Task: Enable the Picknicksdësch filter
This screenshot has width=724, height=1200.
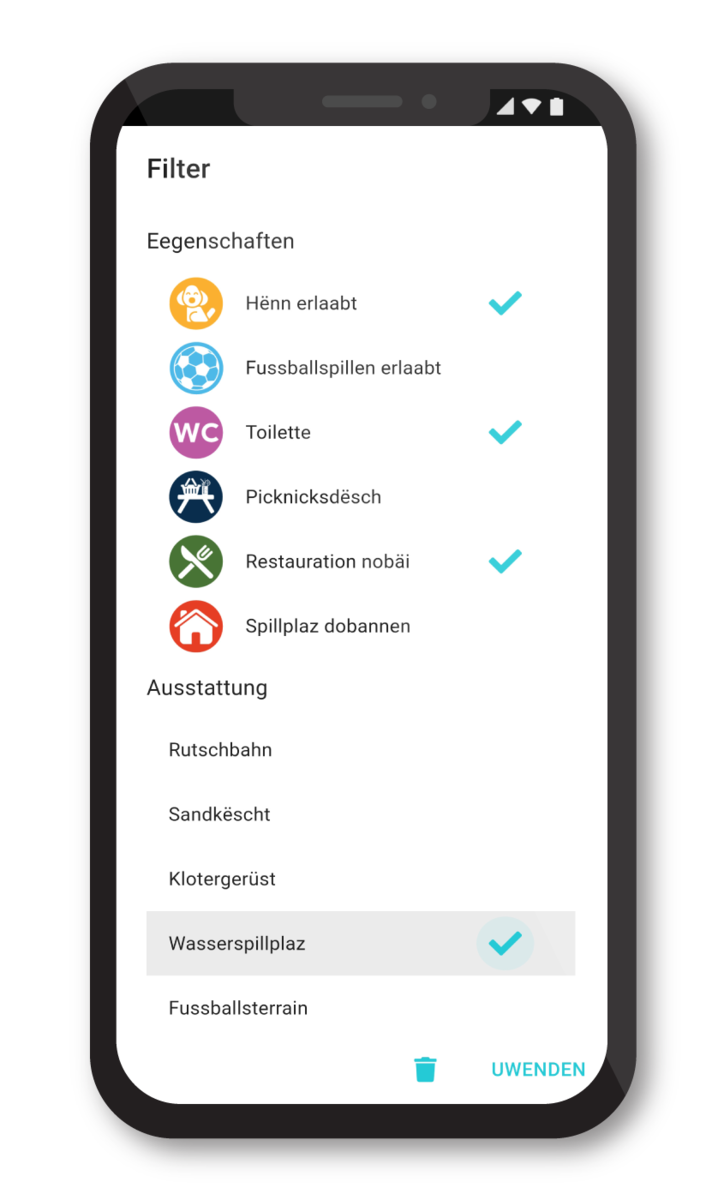Action: (x=360, y=497)
